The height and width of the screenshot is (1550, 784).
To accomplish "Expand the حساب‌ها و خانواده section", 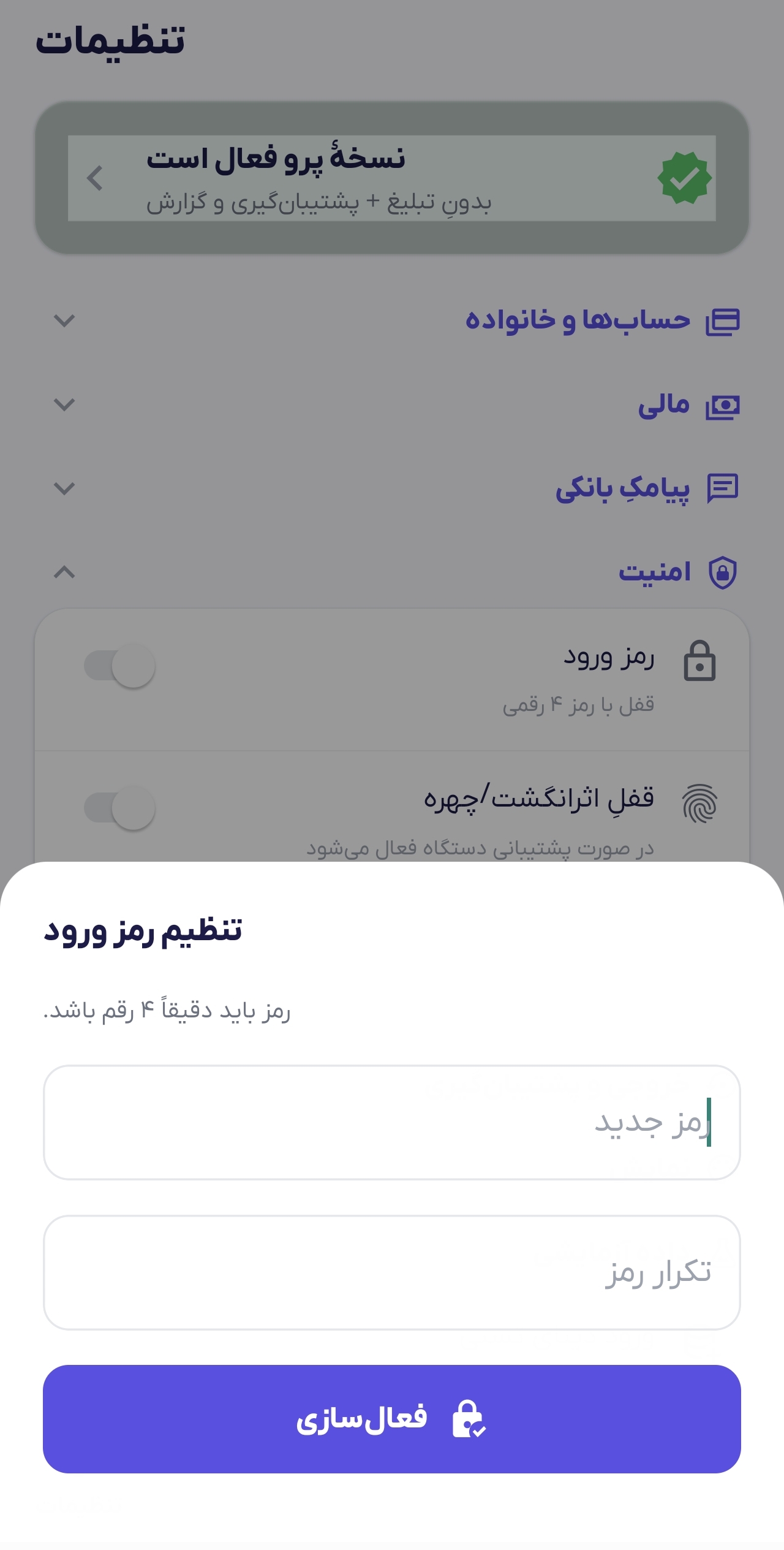I will [x=392, y=321].
